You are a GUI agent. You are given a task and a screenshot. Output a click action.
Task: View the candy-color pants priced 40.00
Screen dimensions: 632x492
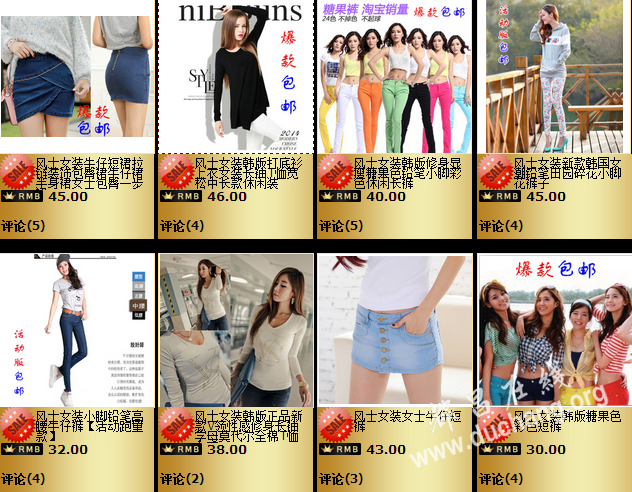pos(396,76)
